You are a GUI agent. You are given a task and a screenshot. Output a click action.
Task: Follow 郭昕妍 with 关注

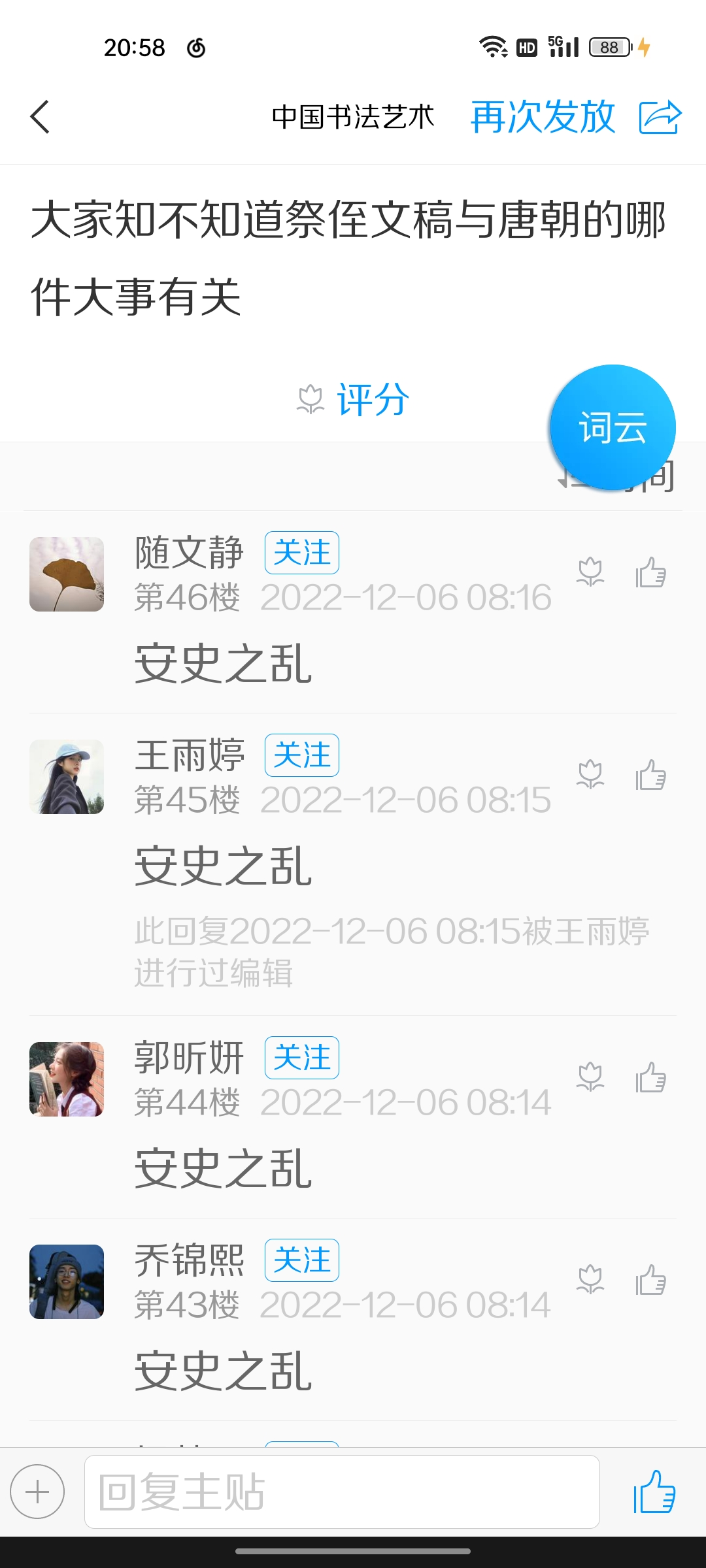(x=301, y=1058)
